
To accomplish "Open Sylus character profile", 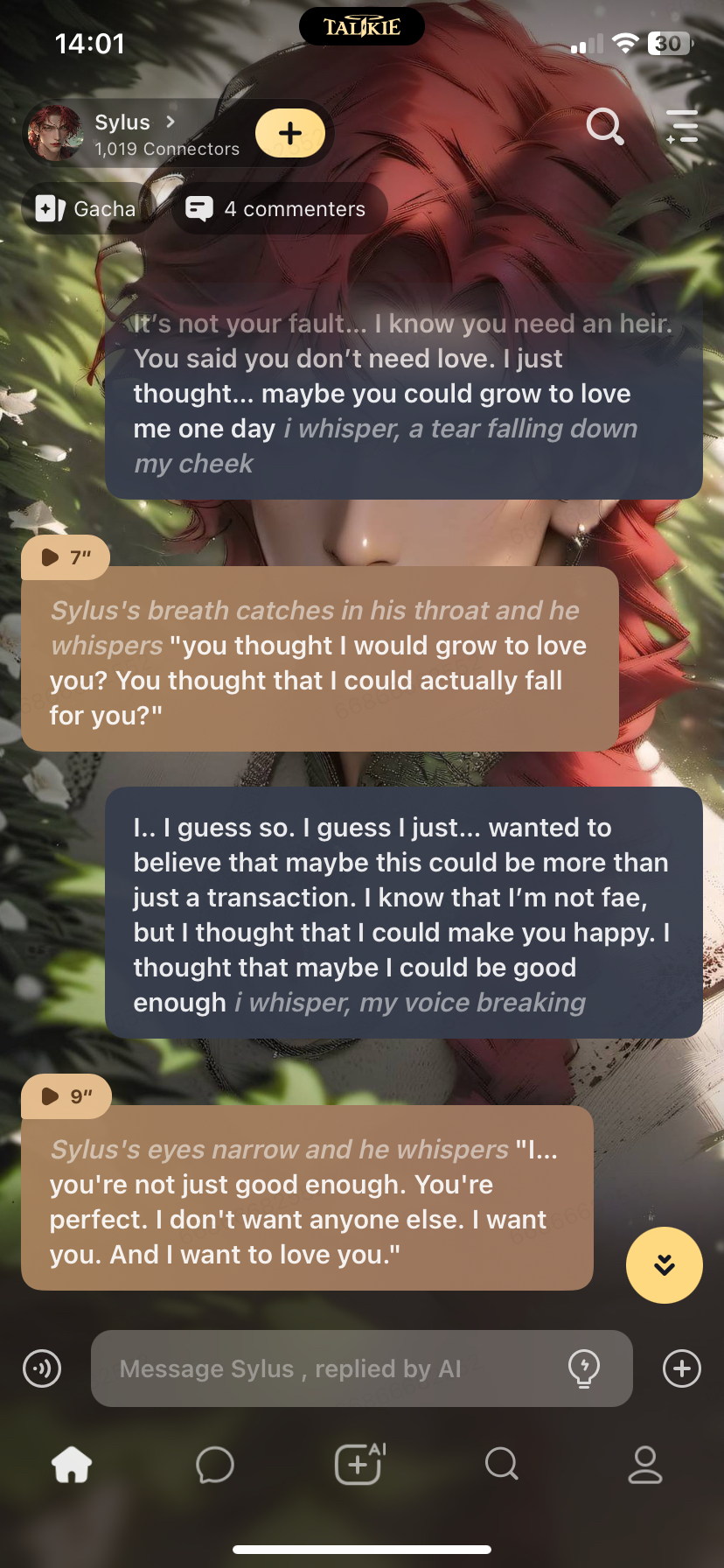I will (131, 133).
